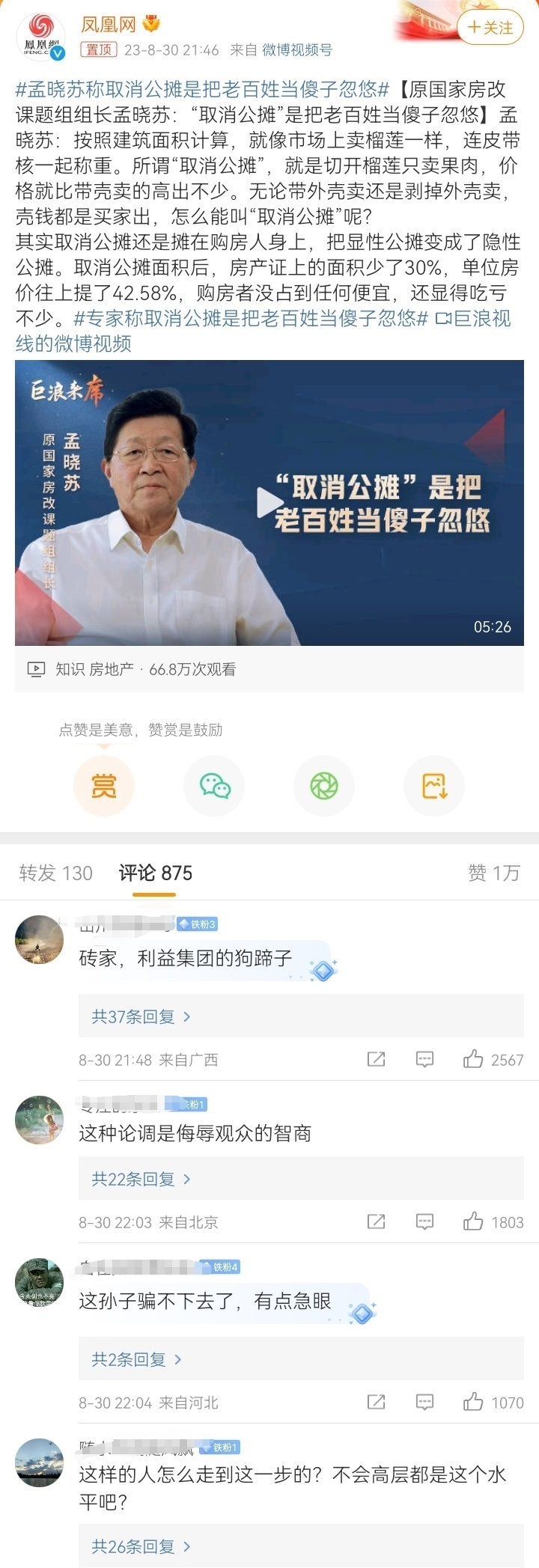Viewport: 539px width, 1568px height.
Task: Switch to 赞 1万 tab
Action: (x=493, y=873)
